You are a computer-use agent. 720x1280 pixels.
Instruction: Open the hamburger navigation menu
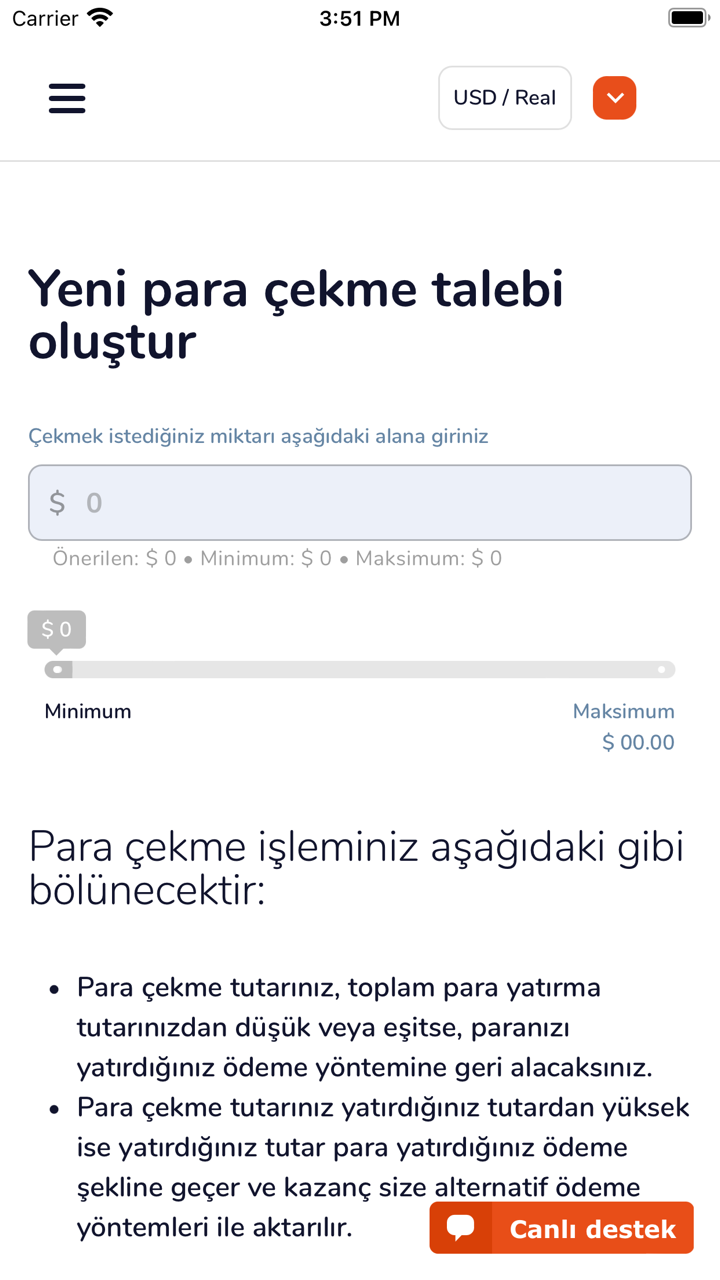(x=66, y=98)
